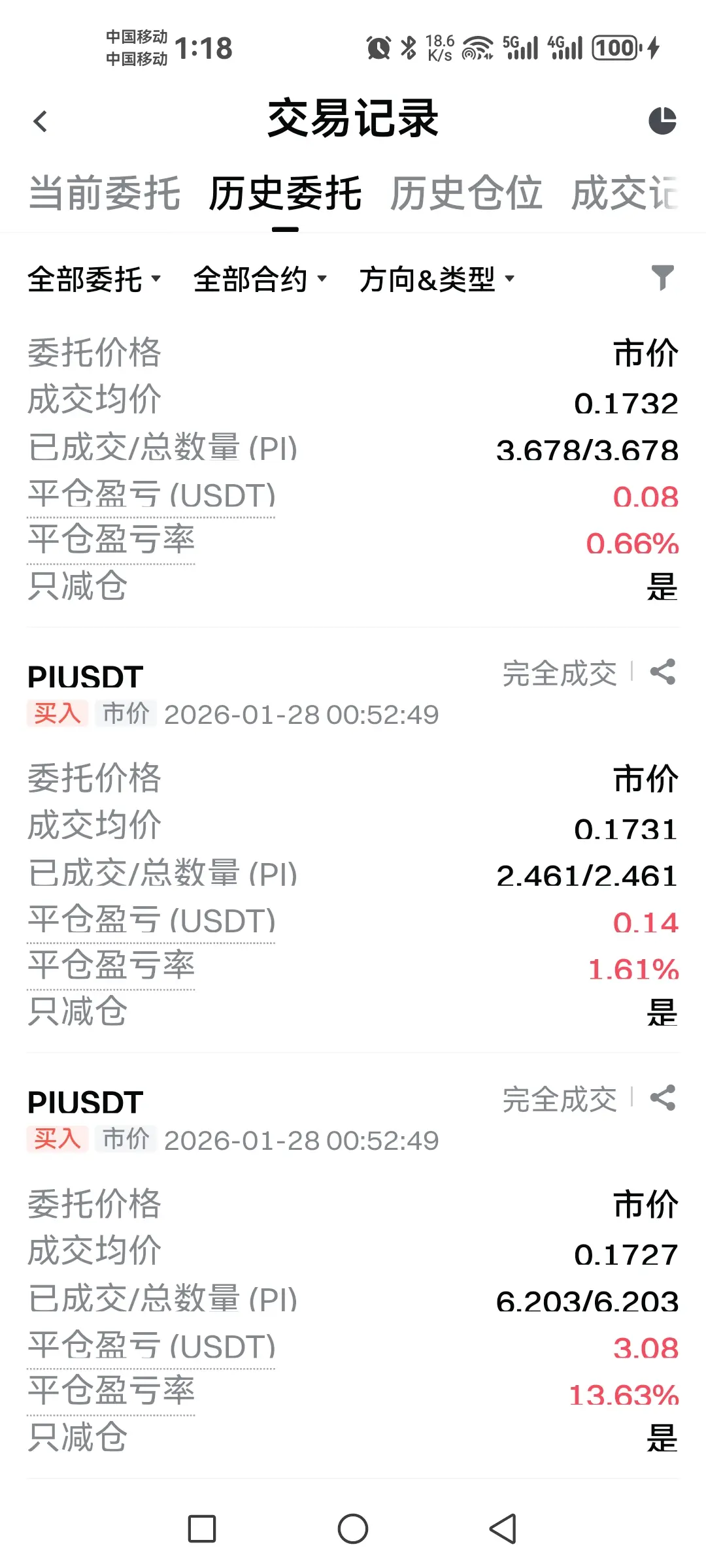The height and width of the screenshot is (1568, 706).
Task: Open the system recent apps button
Action: point(202,1529)
